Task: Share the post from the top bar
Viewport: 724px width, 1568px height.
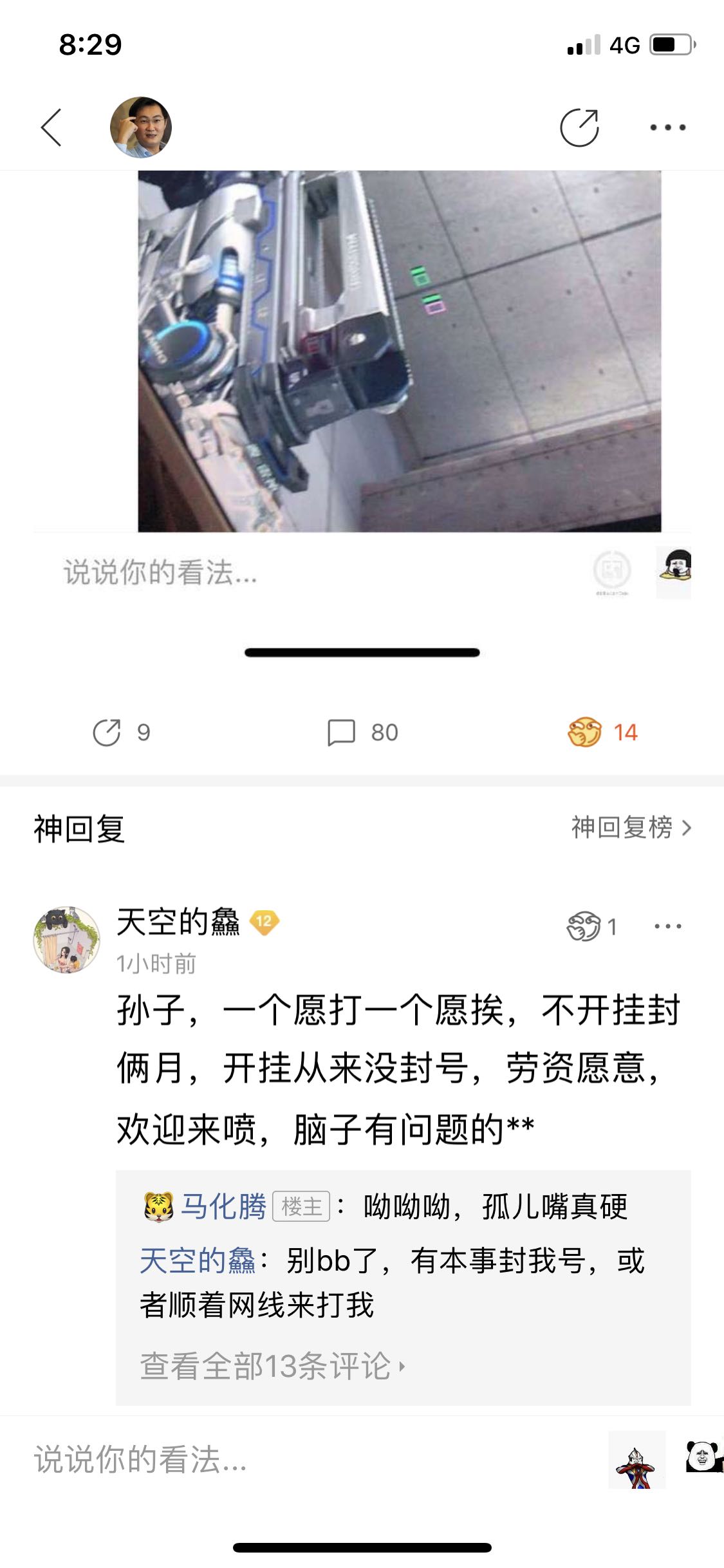Action: point(579,127)
